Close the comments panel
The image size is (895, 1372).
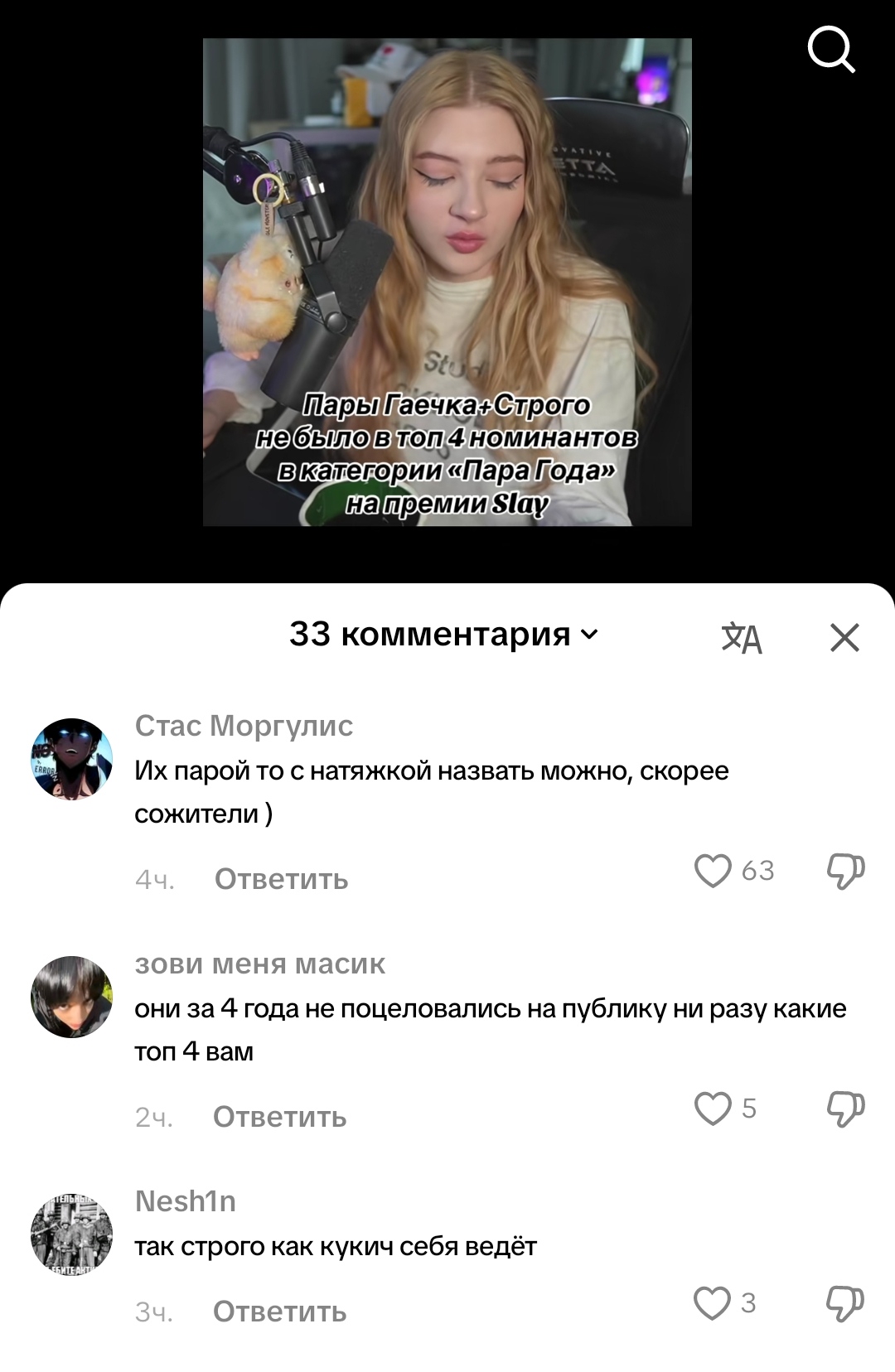844,637
